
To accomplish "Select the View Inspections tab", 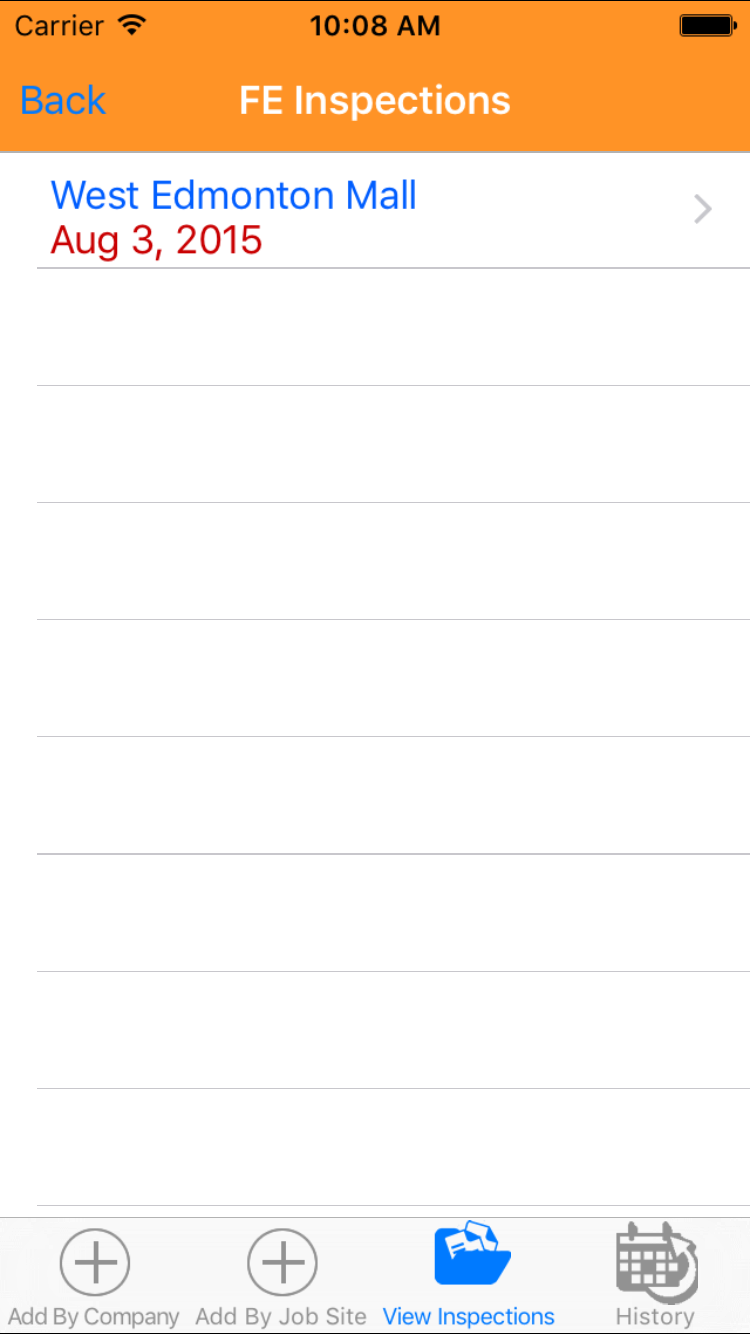I will click(469, 1276).
